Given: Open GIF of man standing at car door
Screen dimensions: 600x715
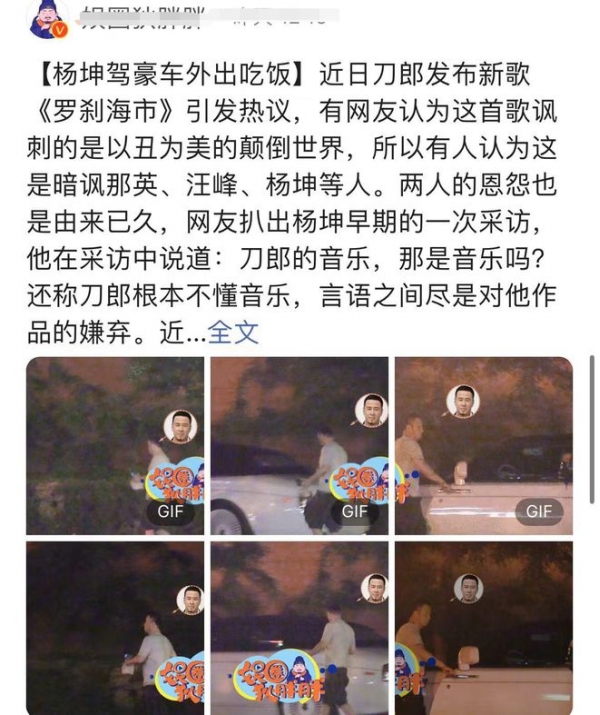Looking at the screenshot, I should coord(483,445).
